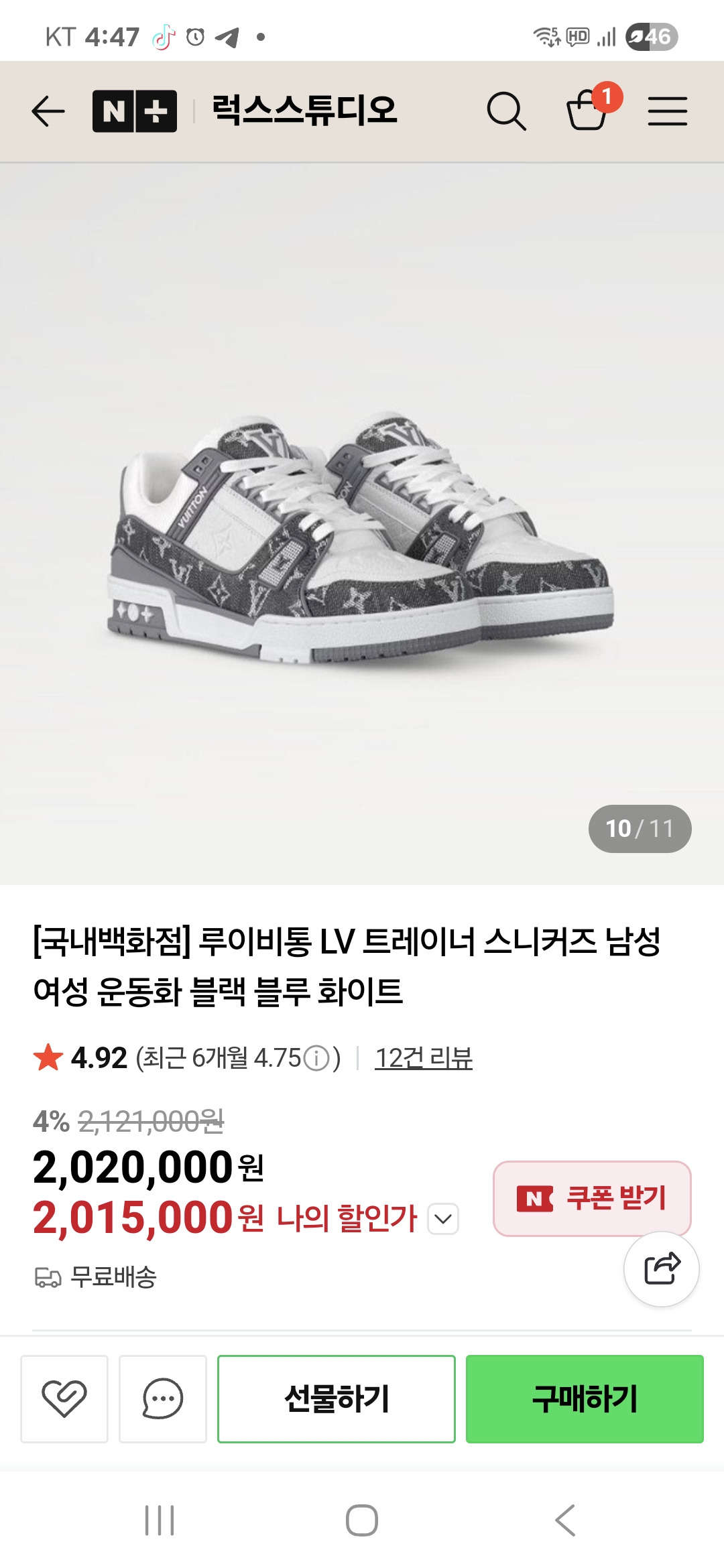The width and height of the screenshot is (724, 1568).
Task: Tap 구매하기 to buy now
Action: click(x=585, y=1398)
